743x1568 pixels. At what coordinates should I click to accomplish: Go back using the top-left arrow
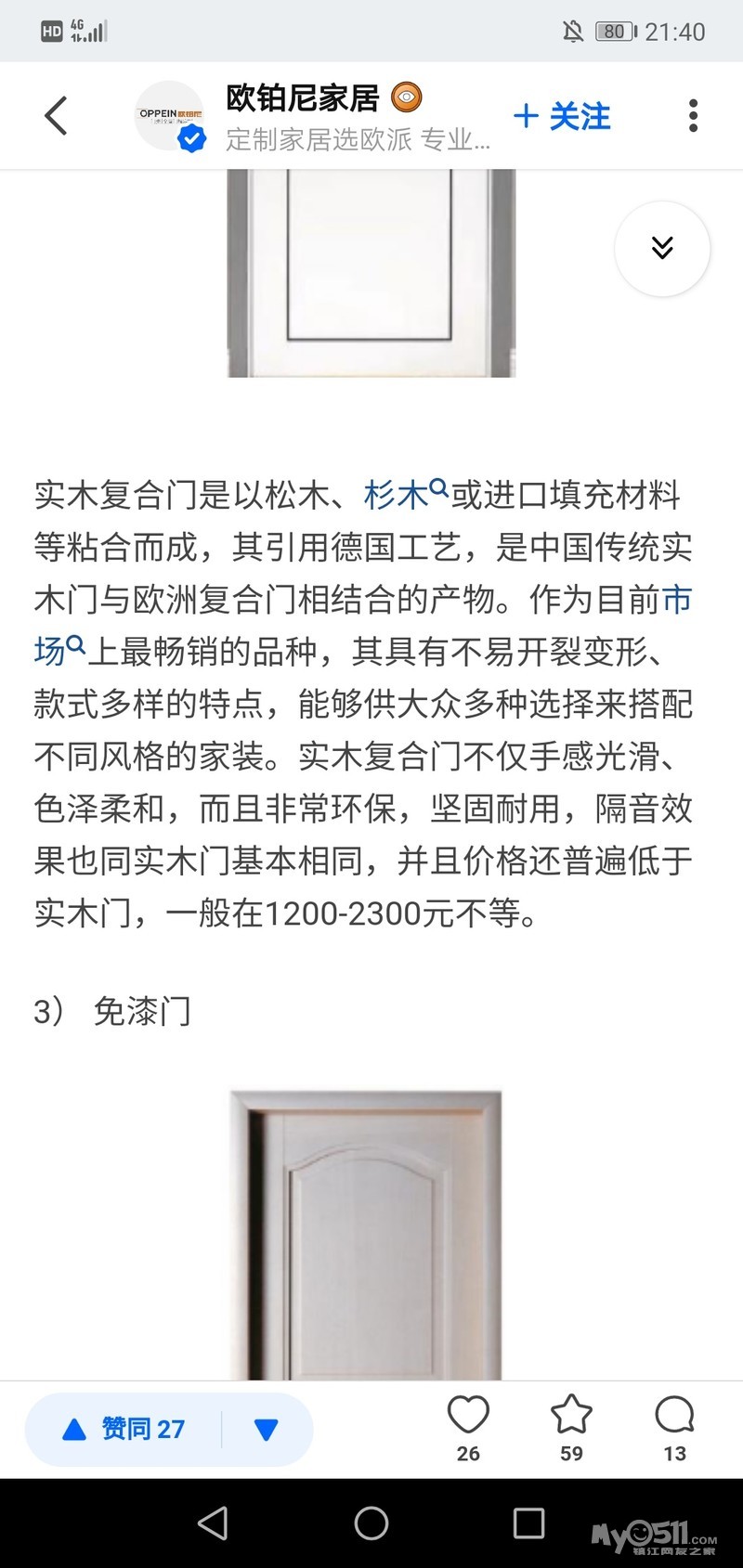(x=56, y=116)
